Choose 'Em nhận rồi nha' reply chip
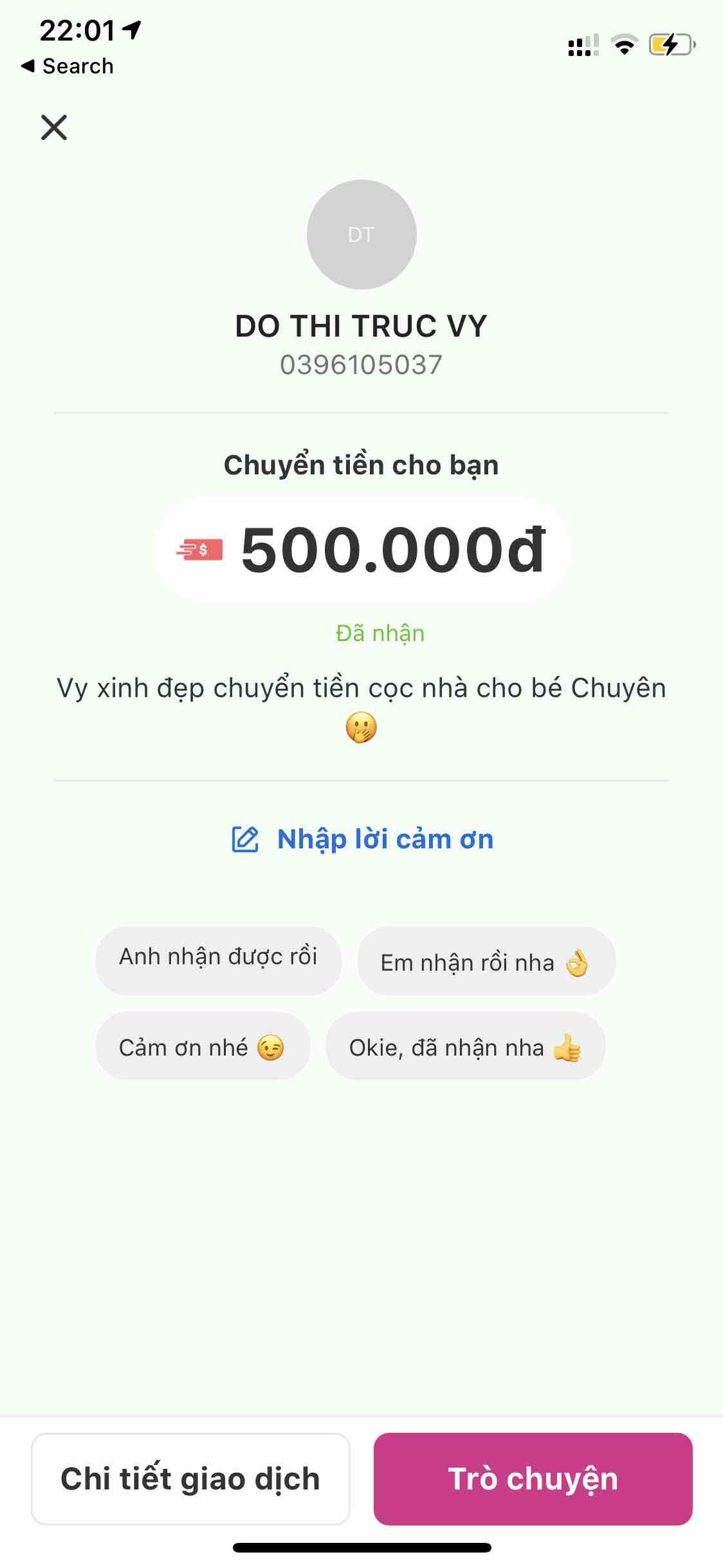 pos(486,963)
